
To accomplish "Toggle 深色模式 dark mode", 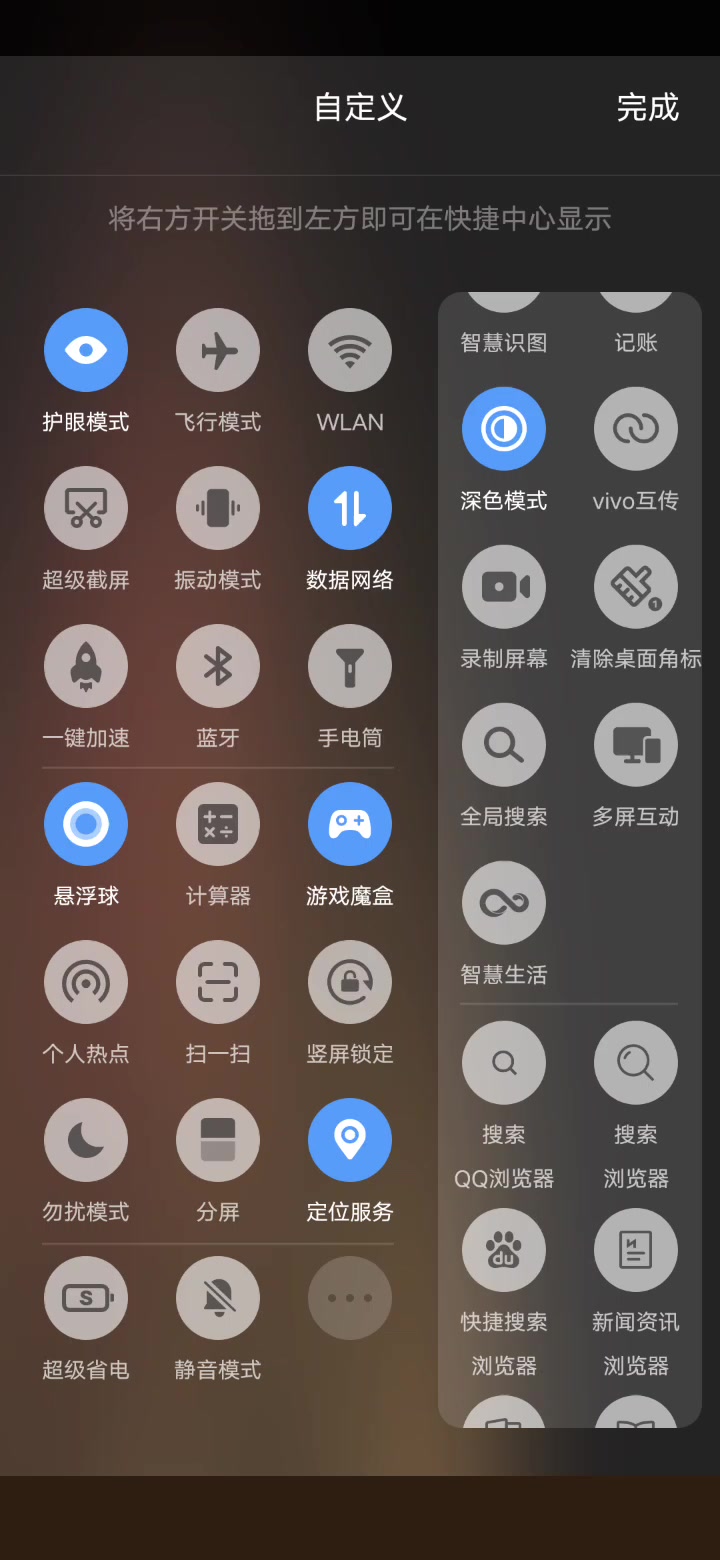I will [504, 429].
